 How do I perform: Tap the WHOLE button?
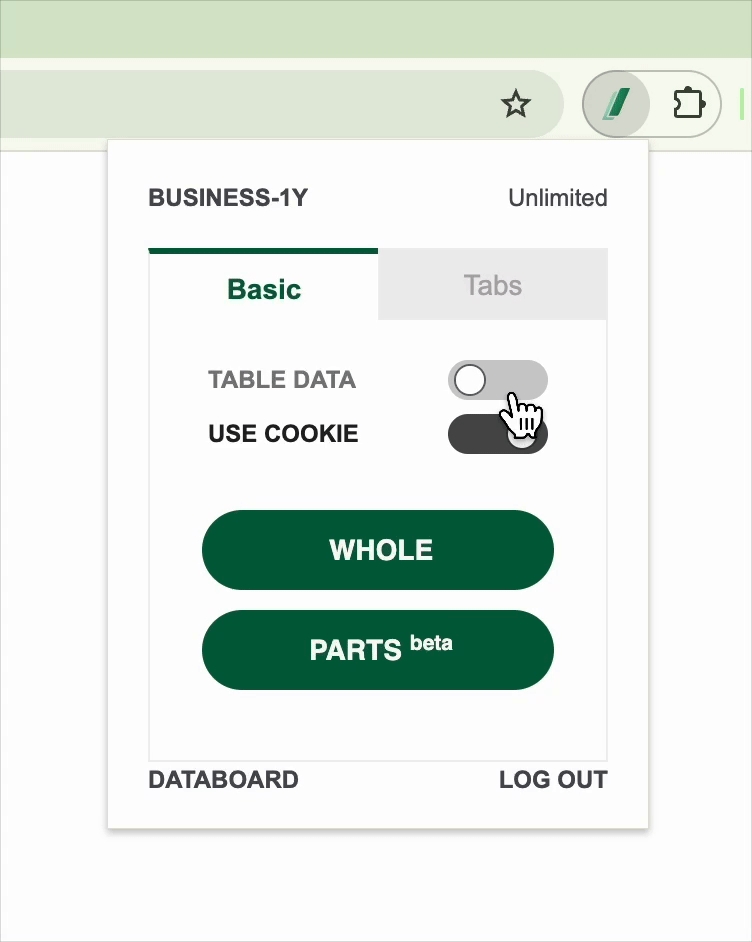[378, 550]
